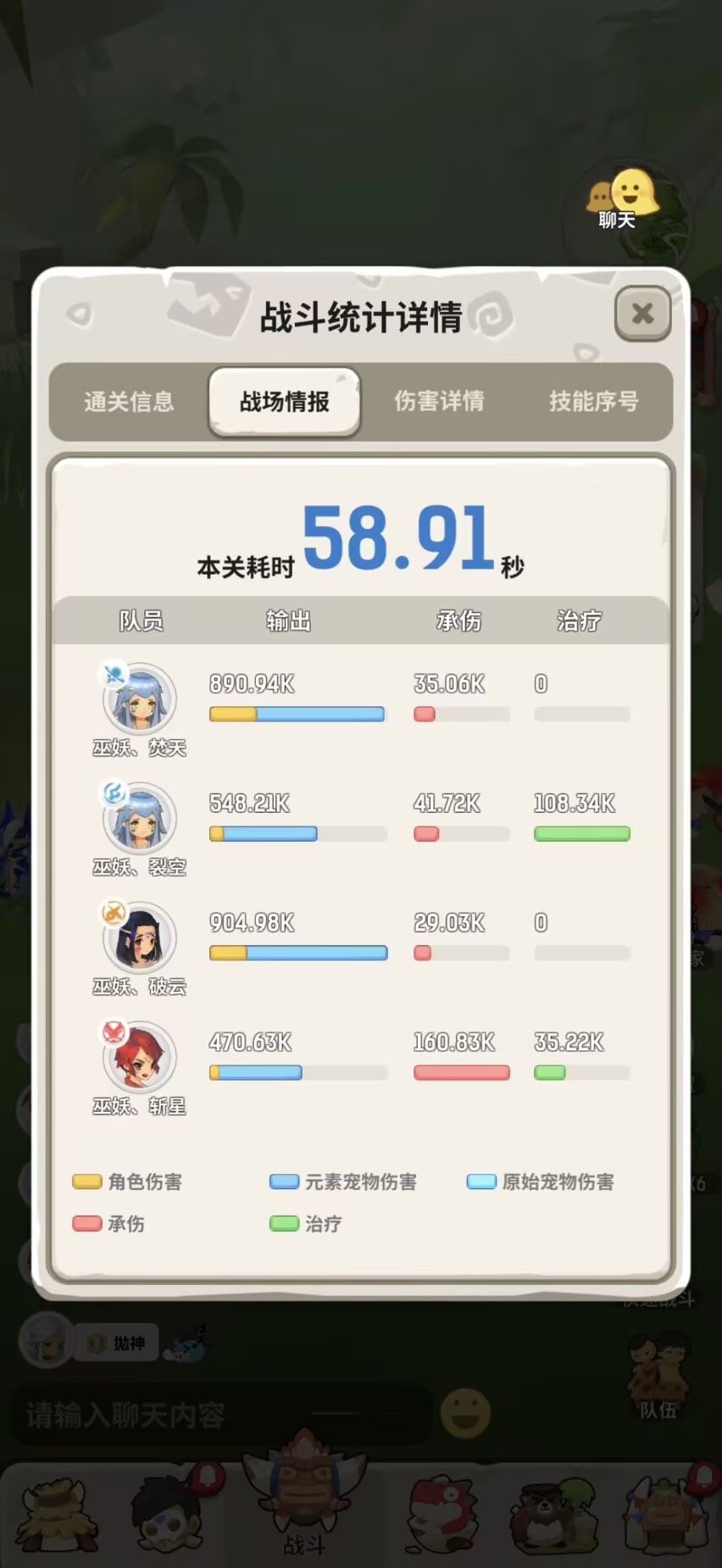Close the battle statistics dialog
Screen dimensions: 722x1568
tap(642, 314)
